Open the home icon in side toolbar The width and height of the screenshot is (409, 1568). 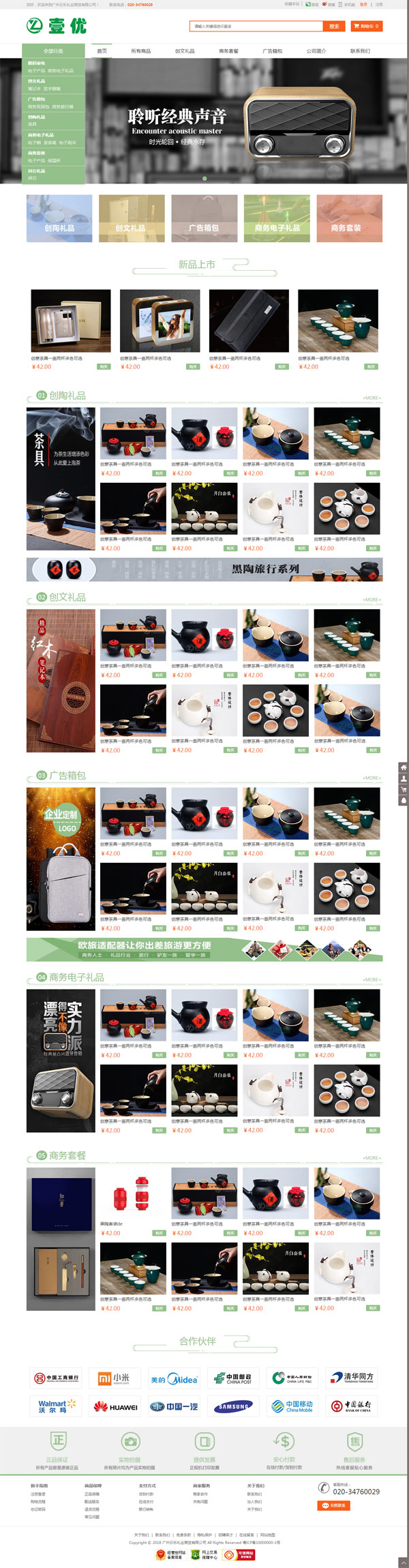coord(403,767)
